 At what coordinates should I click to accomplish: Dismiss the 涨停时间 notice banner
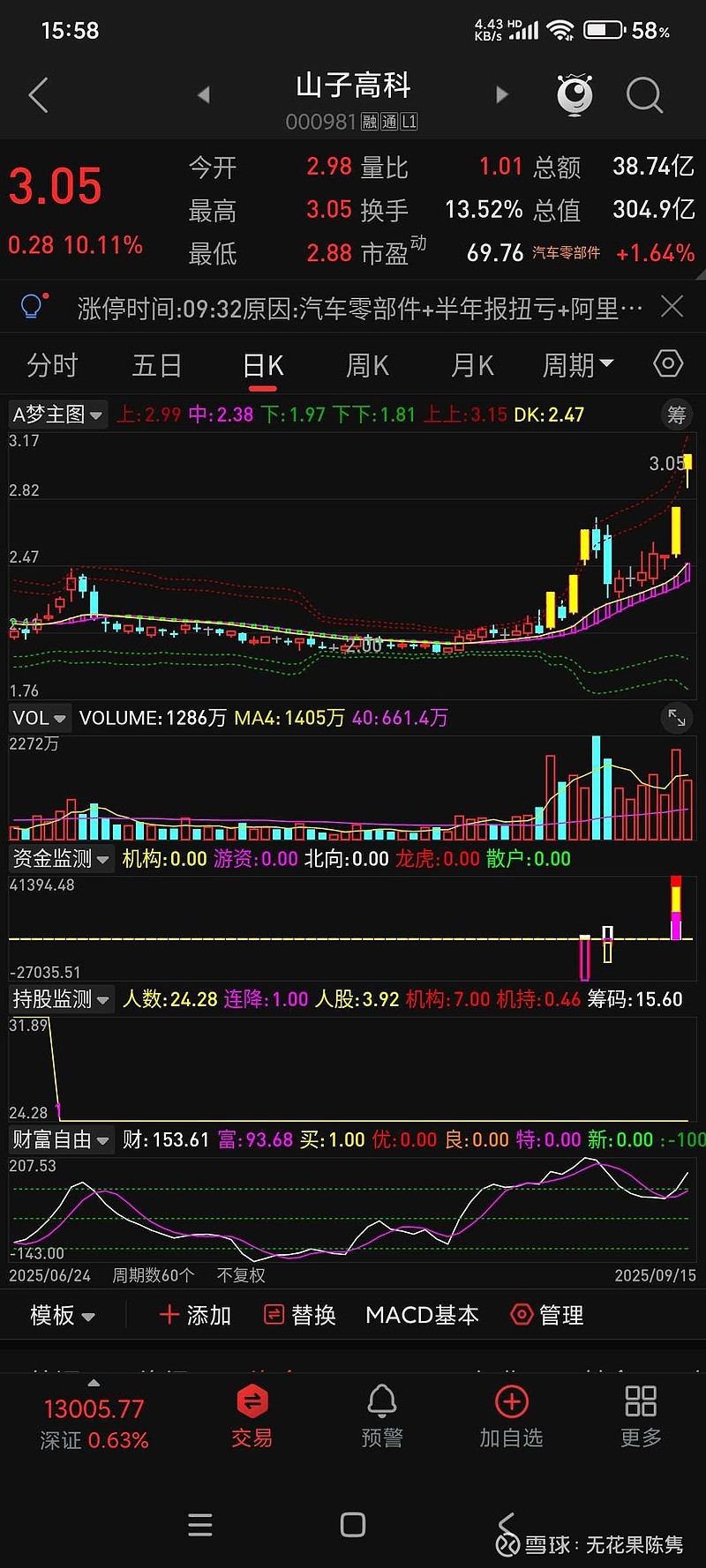point(672,307)
